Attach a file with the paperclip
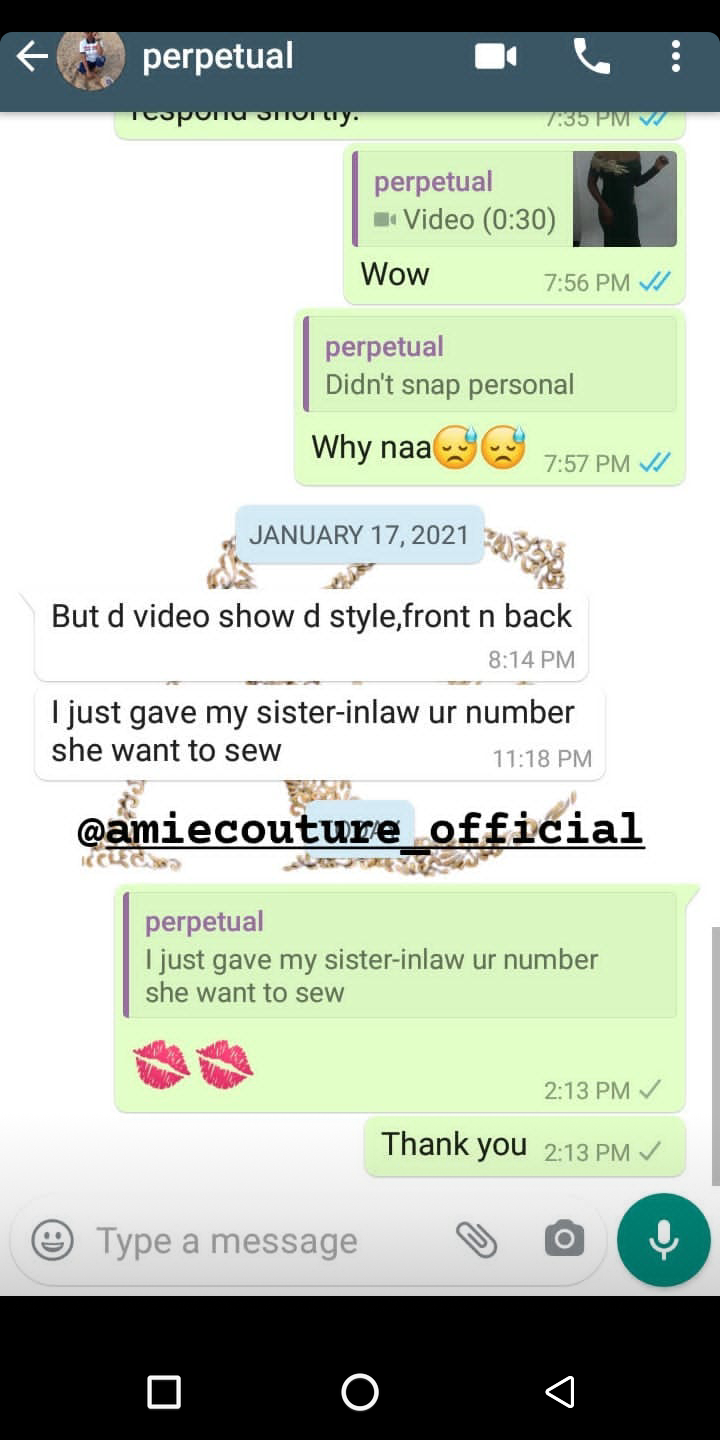Image resolution: width=720 pixels, height=1440 pixels. (x=477, y=1241)
